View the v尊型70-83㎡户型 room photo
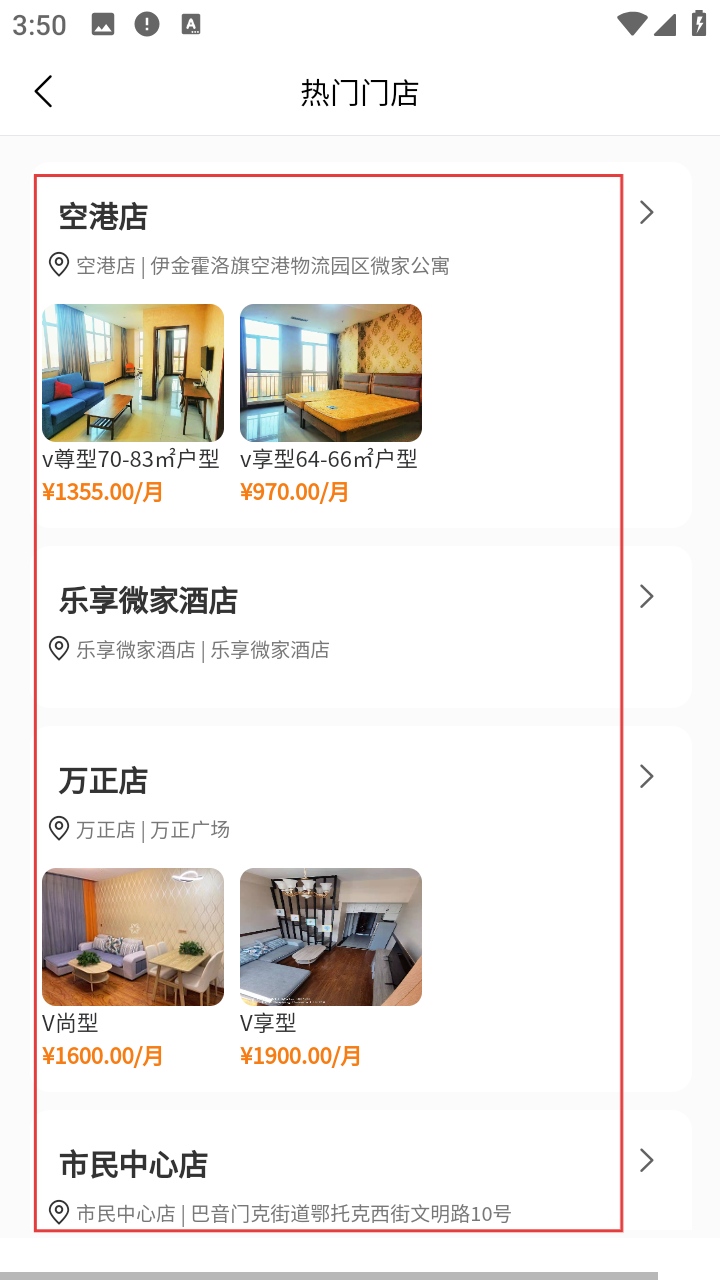 click(x=133, y=373)
